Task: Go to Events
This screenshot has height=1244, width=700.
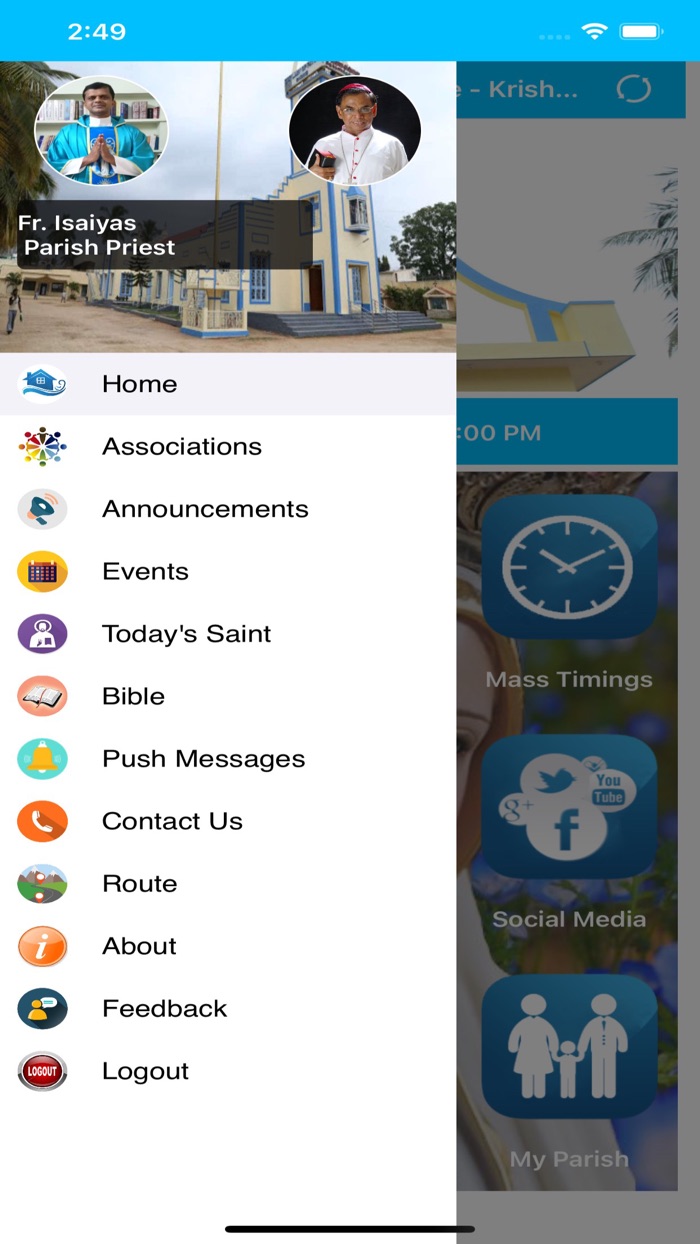Action: [228, 571]
